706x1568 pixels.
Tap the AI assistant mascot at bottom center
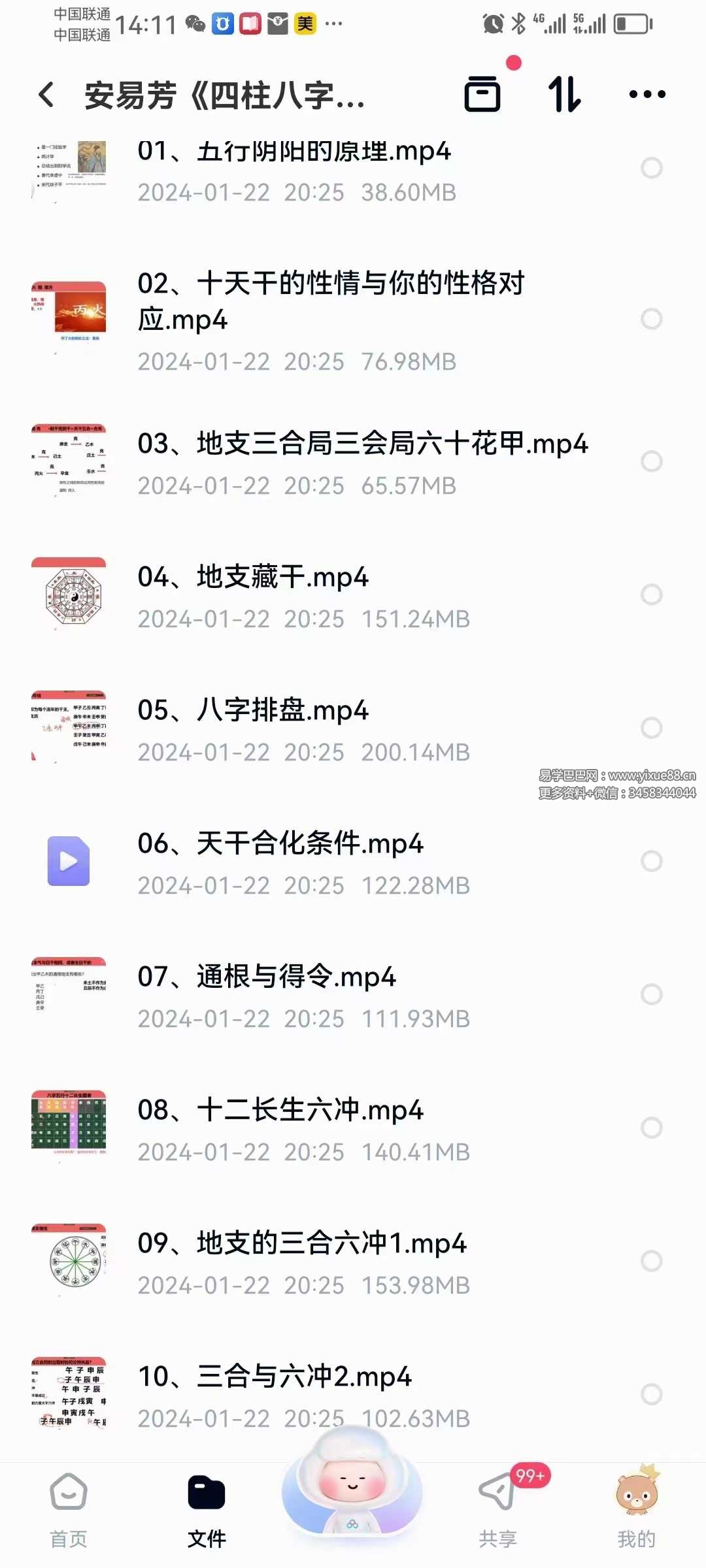tap(353, 1496)
